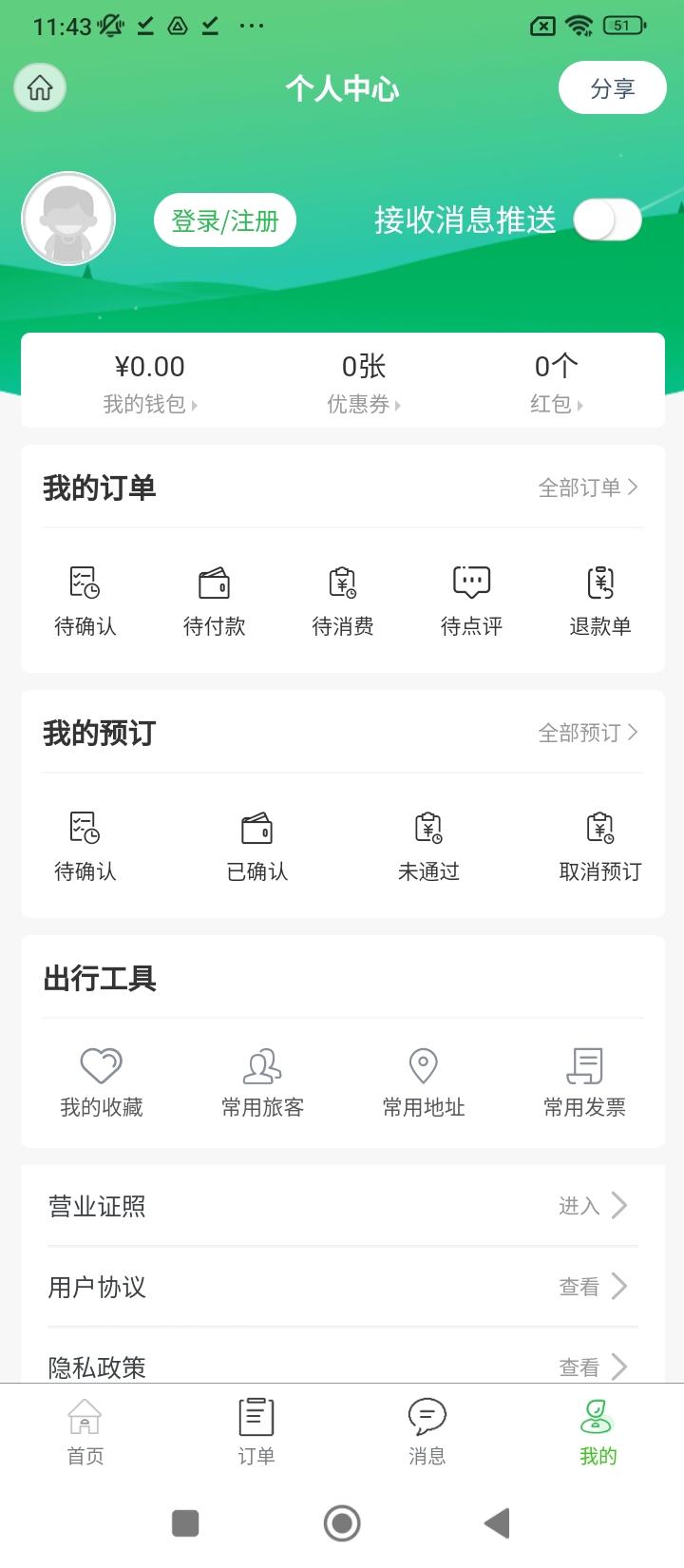Tap the home icon in the header
684x1568 pixels.
(40, 88)
